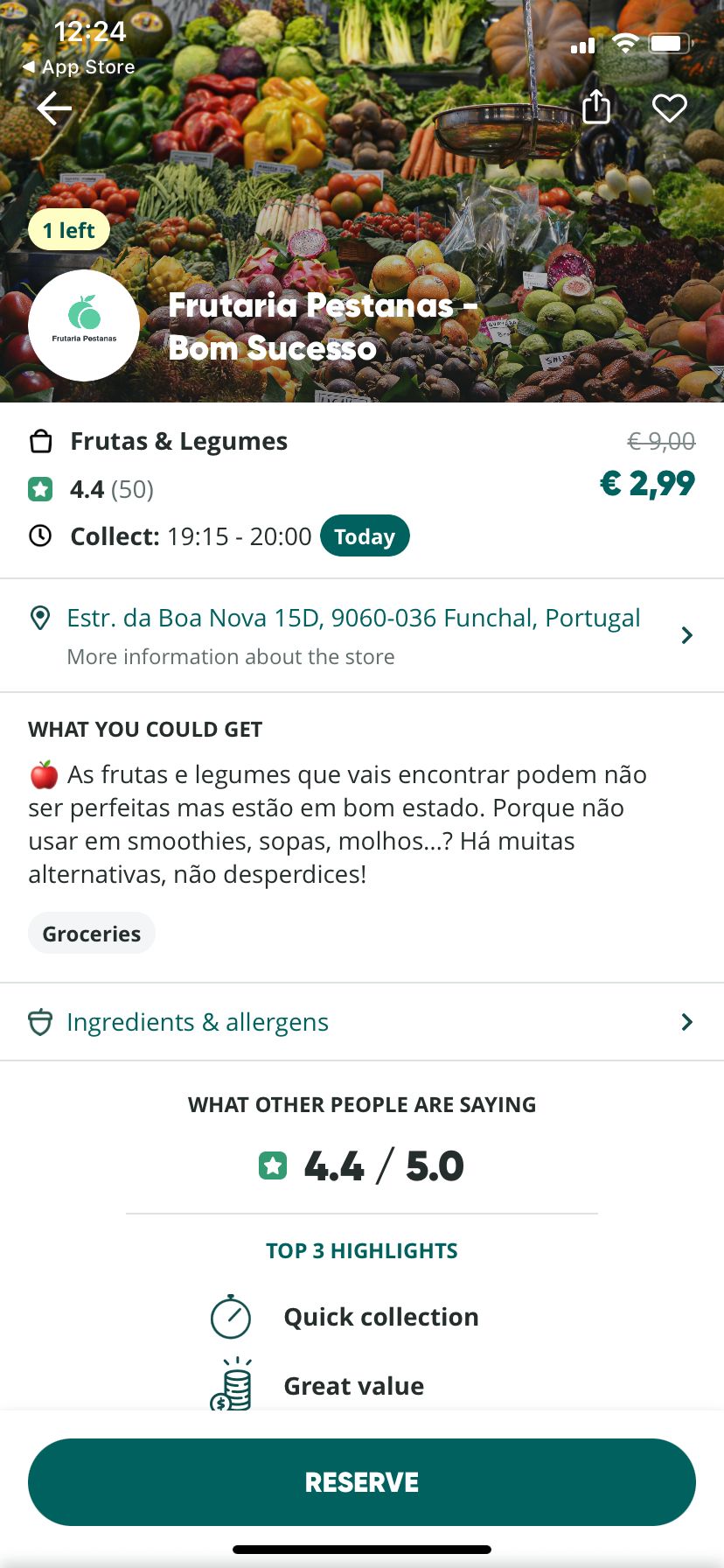The width and height of the screenshot is (724, 1568).
Task: Share this Frutaria Pestanas offer
Action: click(596, 107)
